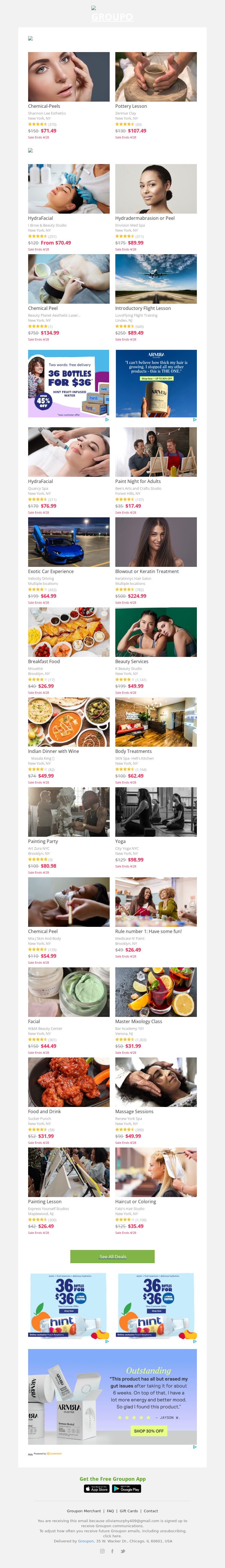Image resolution: width=225 pixels, height=1568 pixels.
Task: Select the Exotic Car Experience deal
Action: pos(68,542)
